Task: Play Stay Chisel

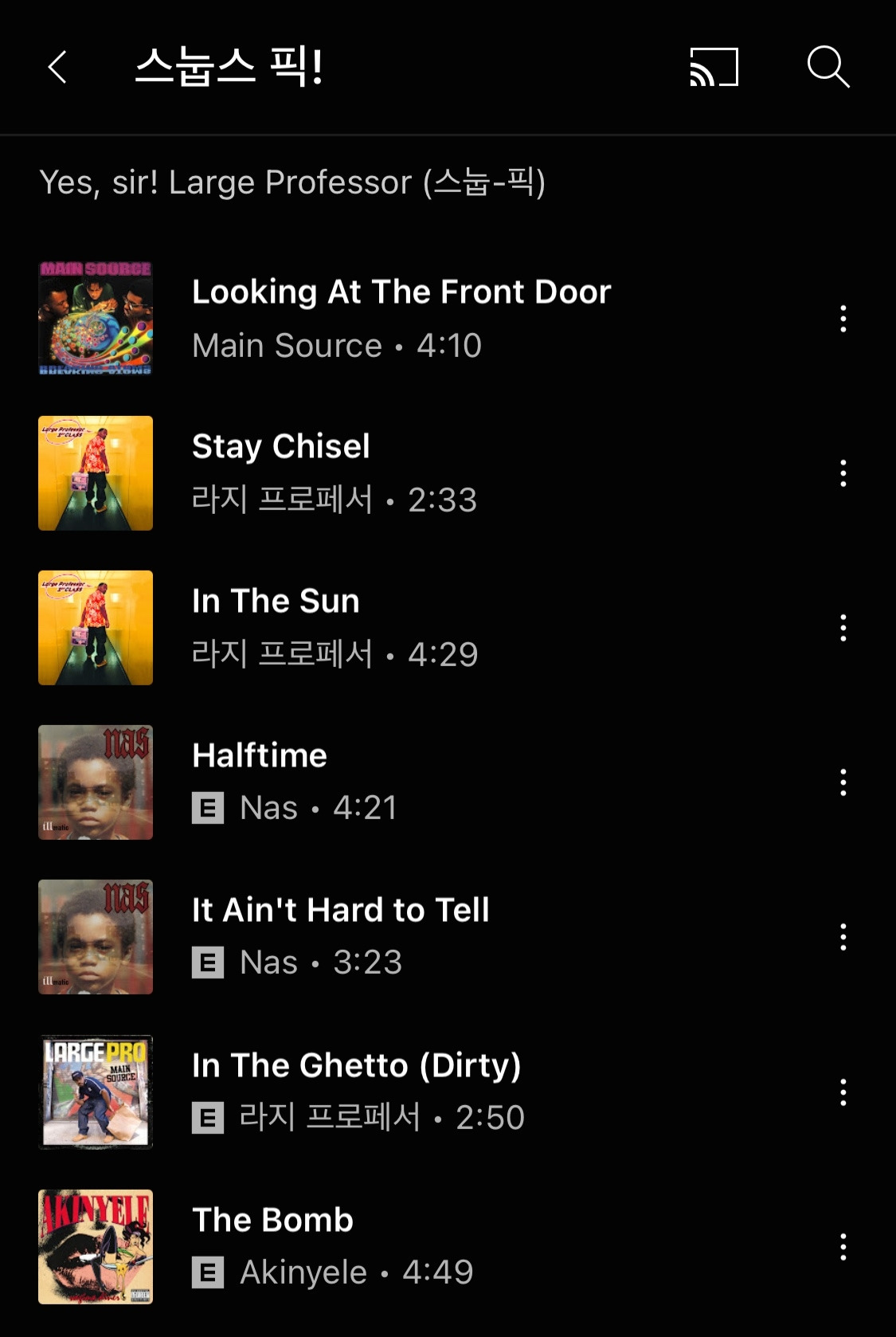Action: (335, 472)
